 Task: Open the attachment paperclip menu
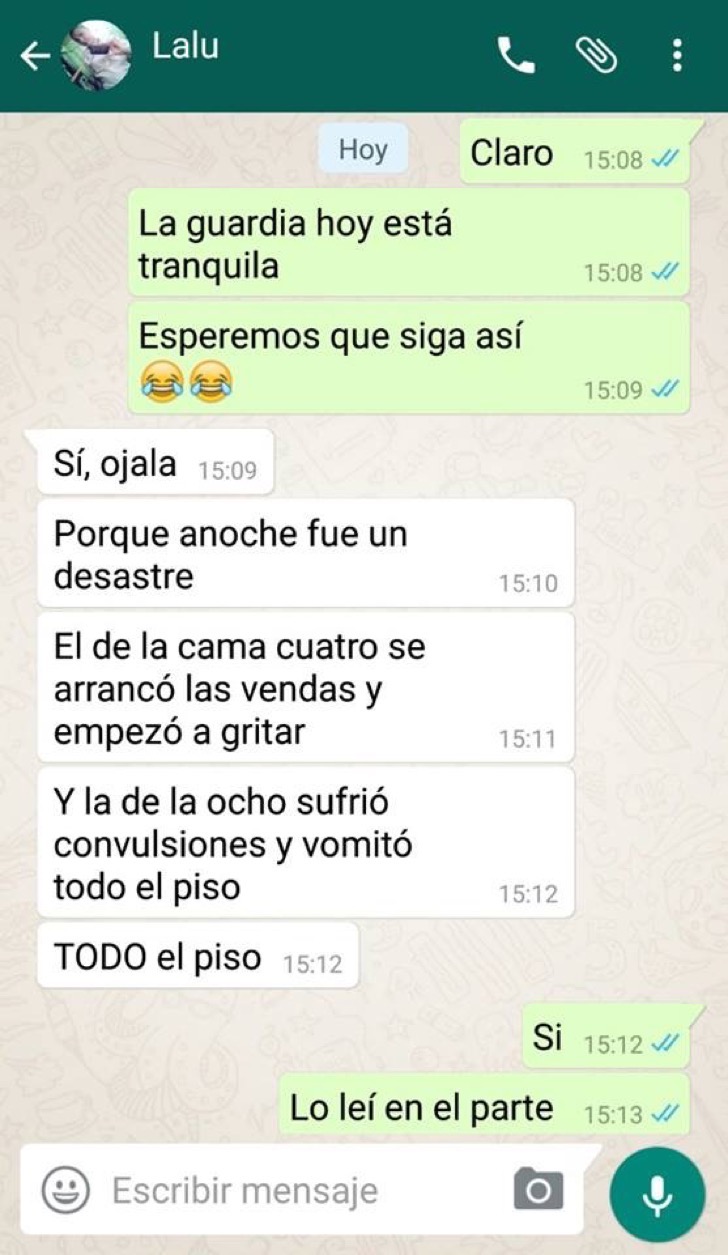597,56
